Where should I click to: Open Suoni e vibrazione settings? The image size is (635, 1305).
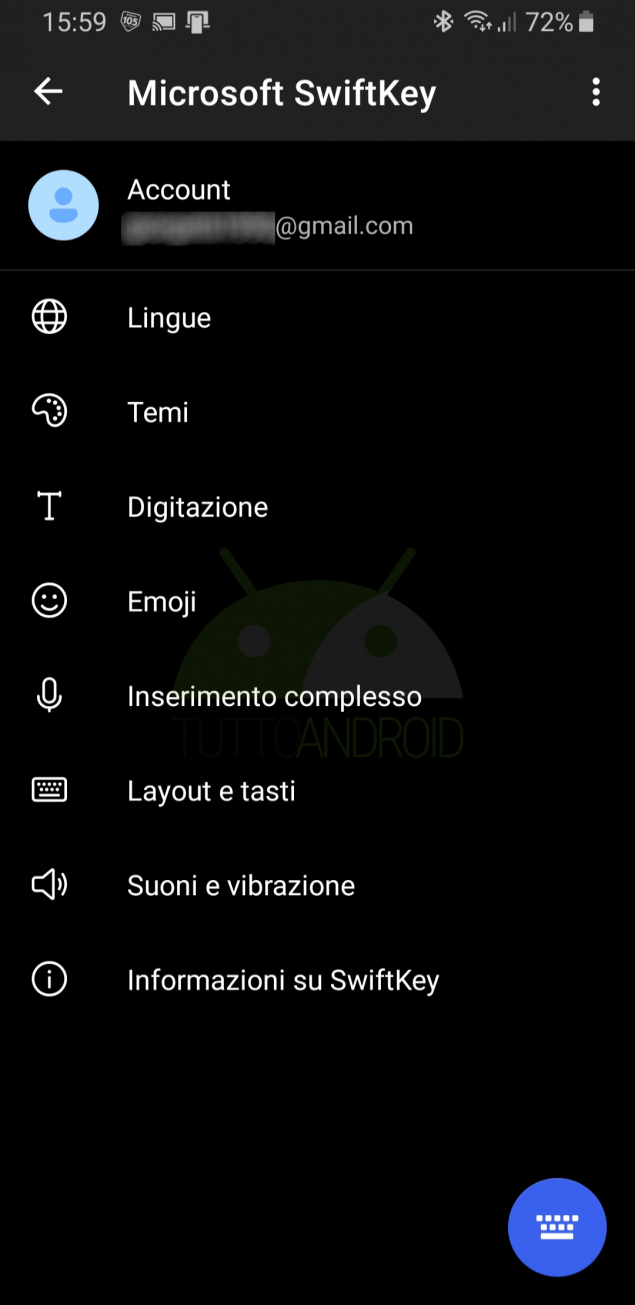(x=317, y=885)
